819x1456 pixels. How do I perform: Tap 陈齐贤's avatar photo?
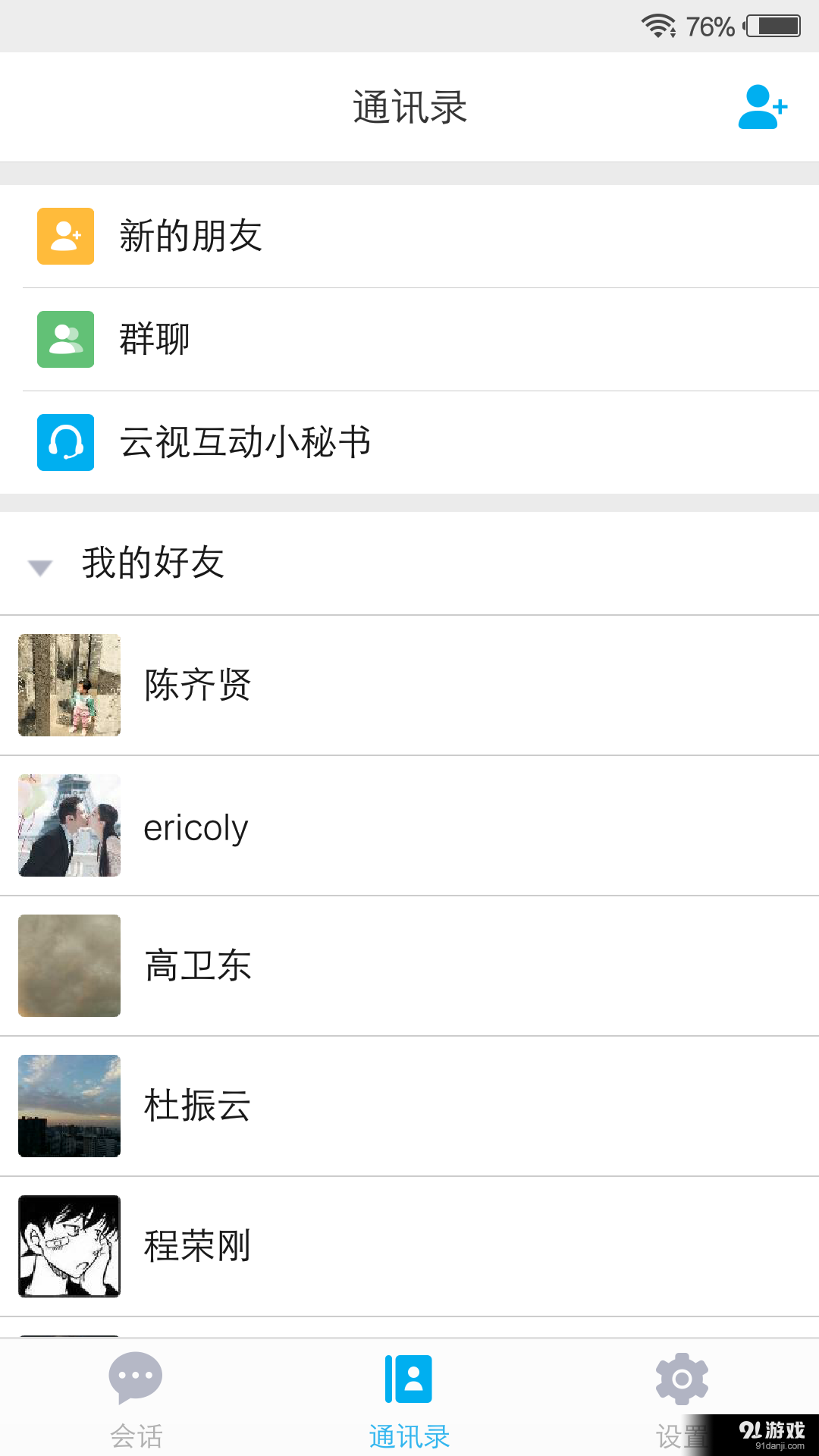click(68, 685)
